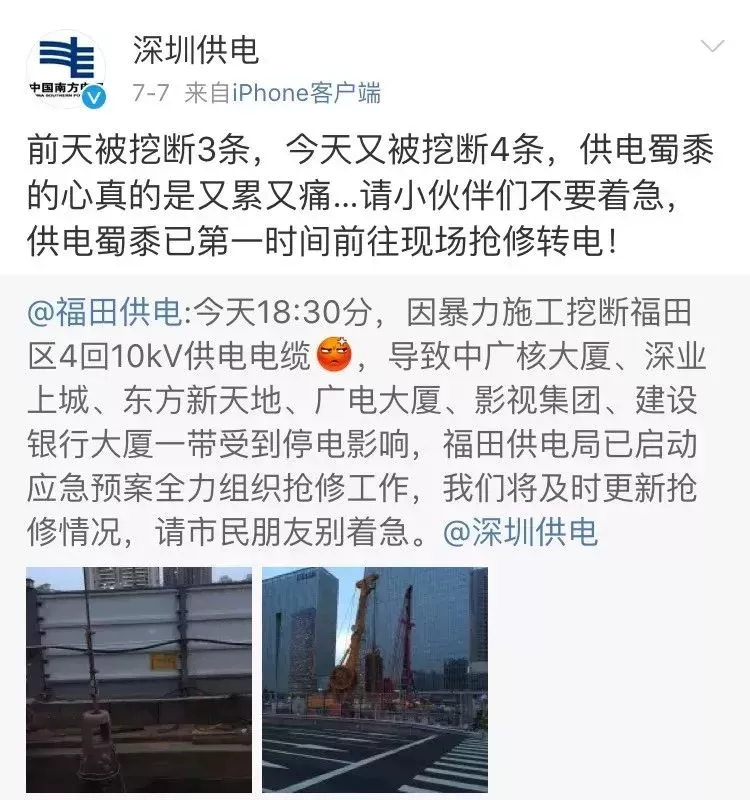This screenshot has width=750, height=800.
Task: View the photo of the fence and cable
Action: pos(139,680)
